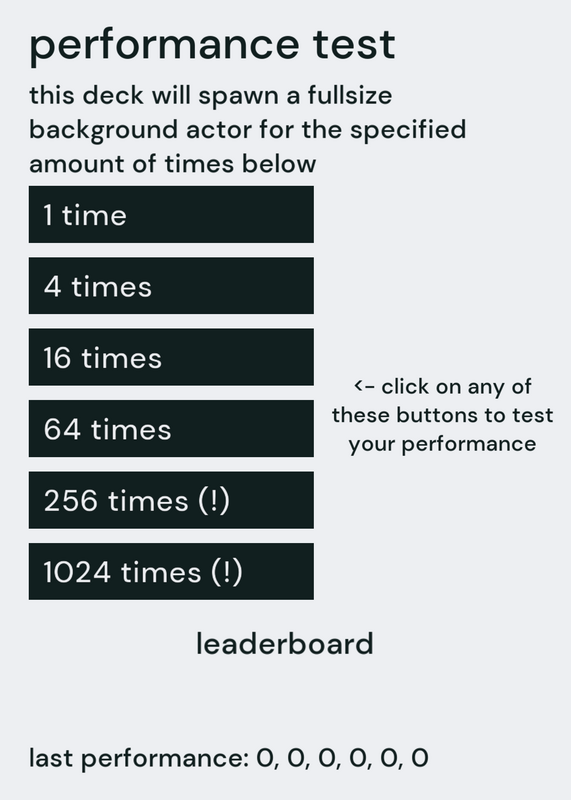Spawn the actor 64 times
571x800 pixels.
pos(171,429)
